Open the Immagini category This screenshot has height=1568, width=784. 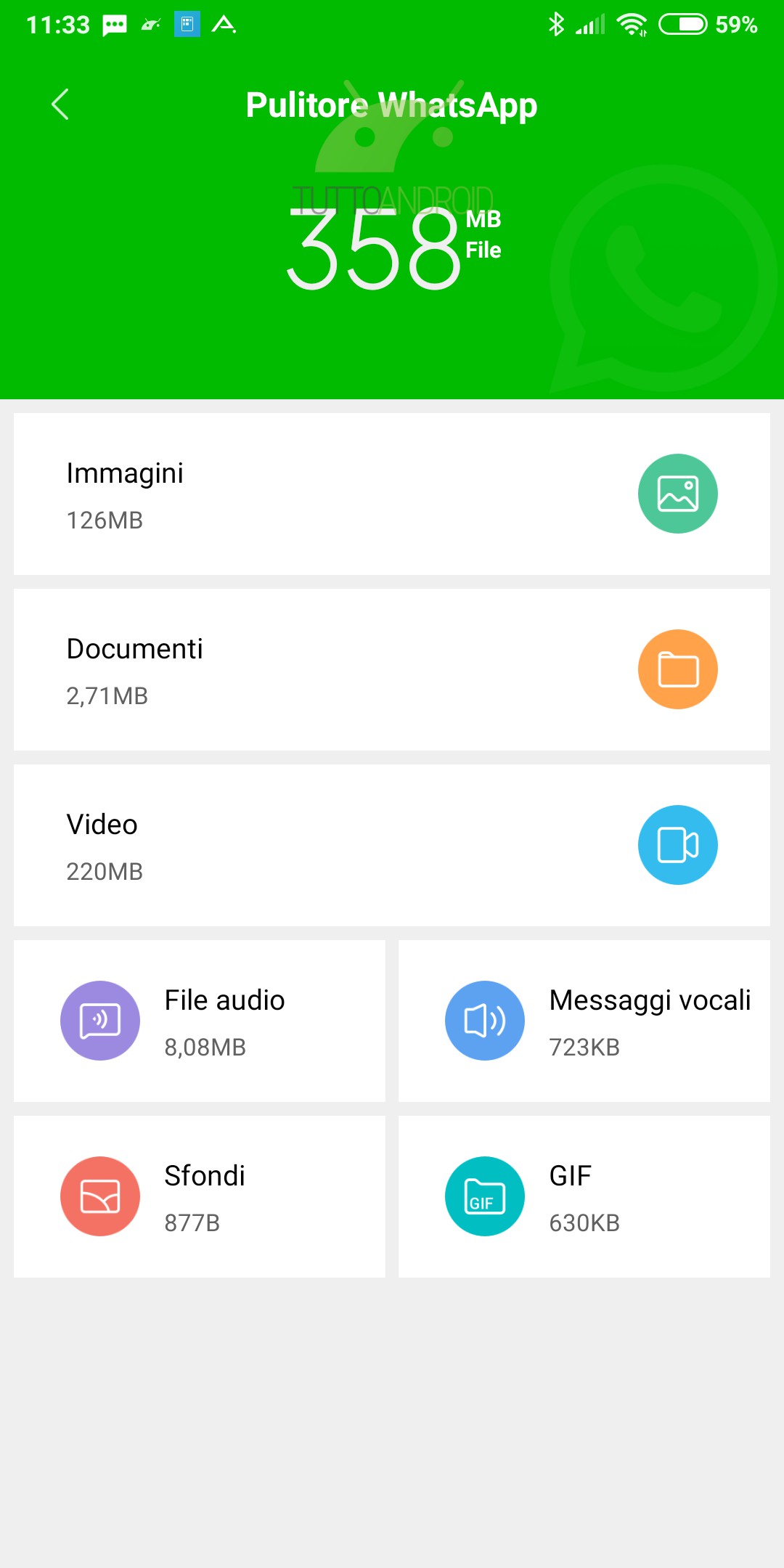click(392, 494)
